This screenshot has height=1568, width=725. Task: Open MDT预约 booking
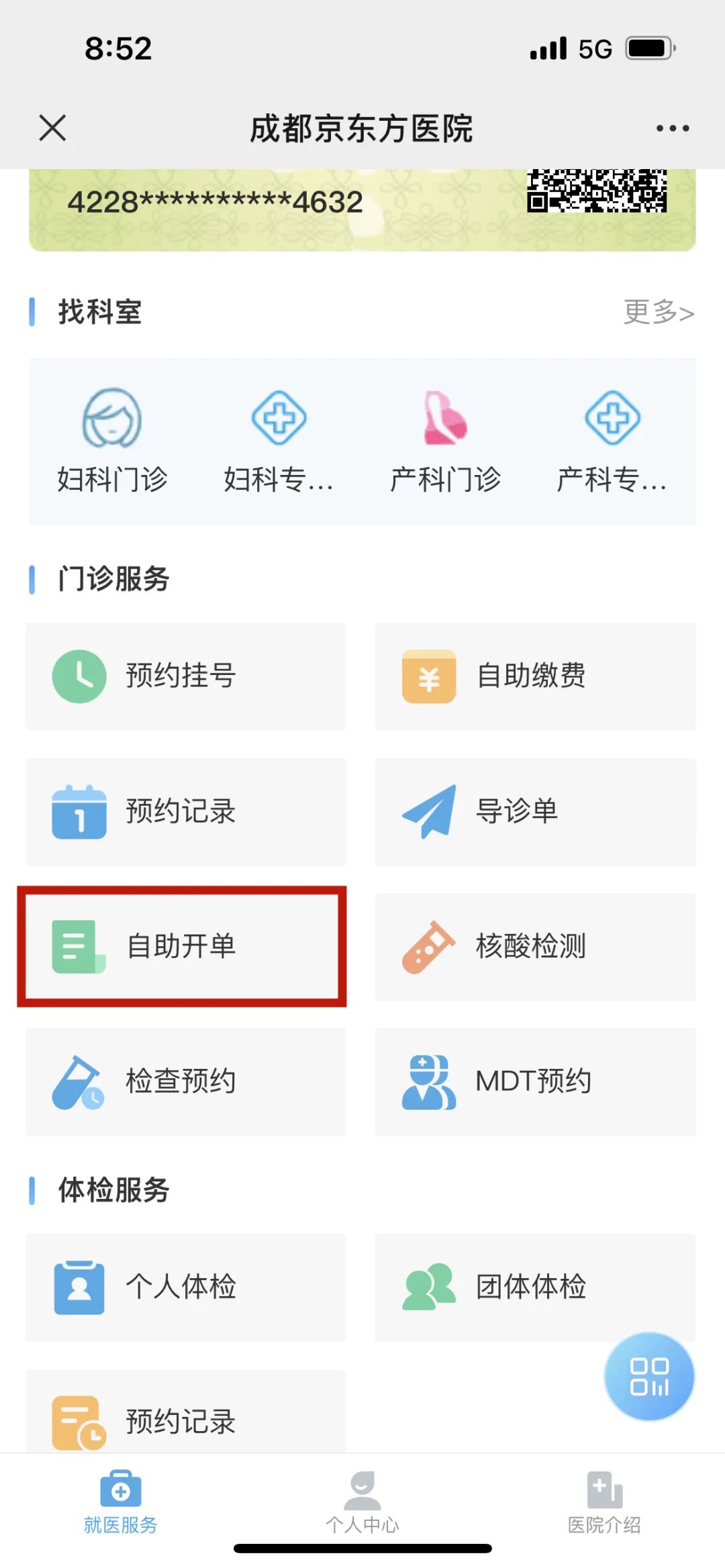pyautogui.click(x=535, y=1082)
